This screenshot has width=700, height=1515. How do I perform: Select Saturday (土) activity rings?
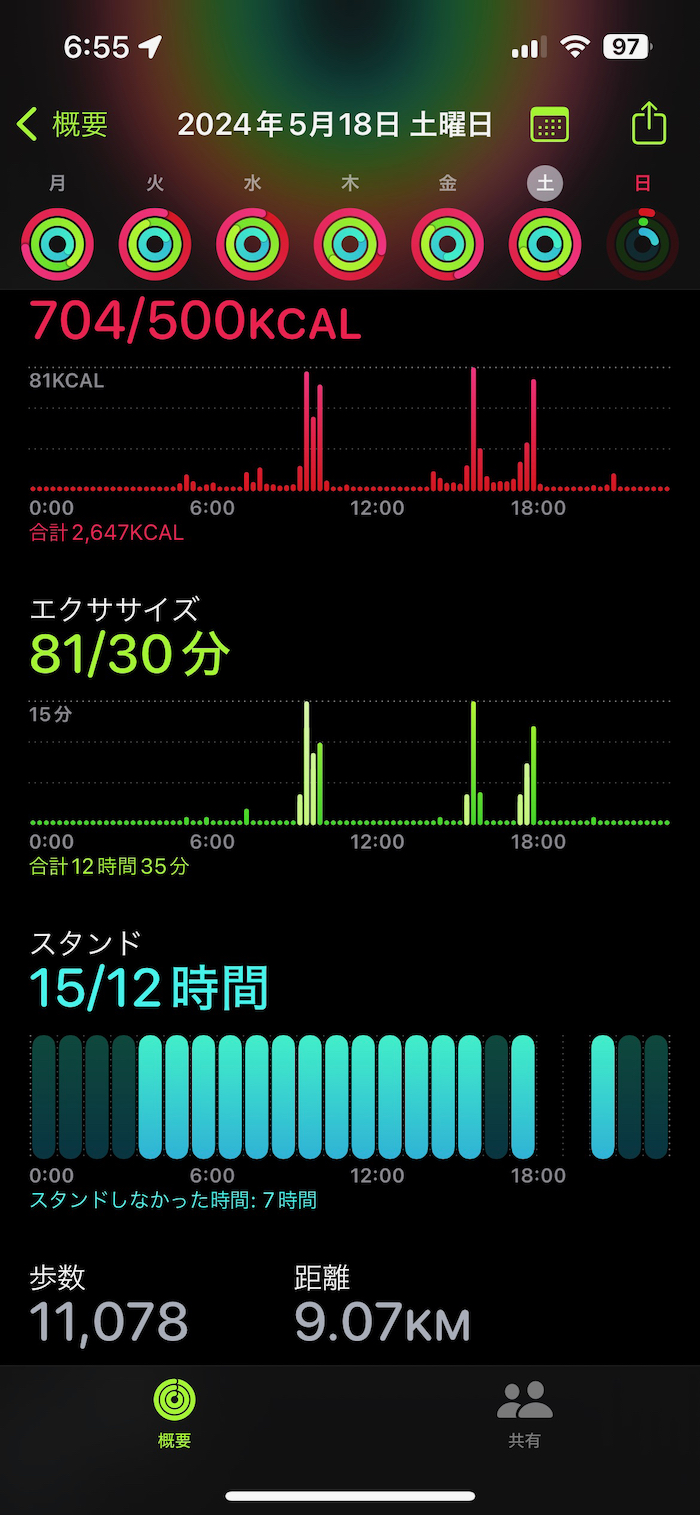[x=545, y=244]
